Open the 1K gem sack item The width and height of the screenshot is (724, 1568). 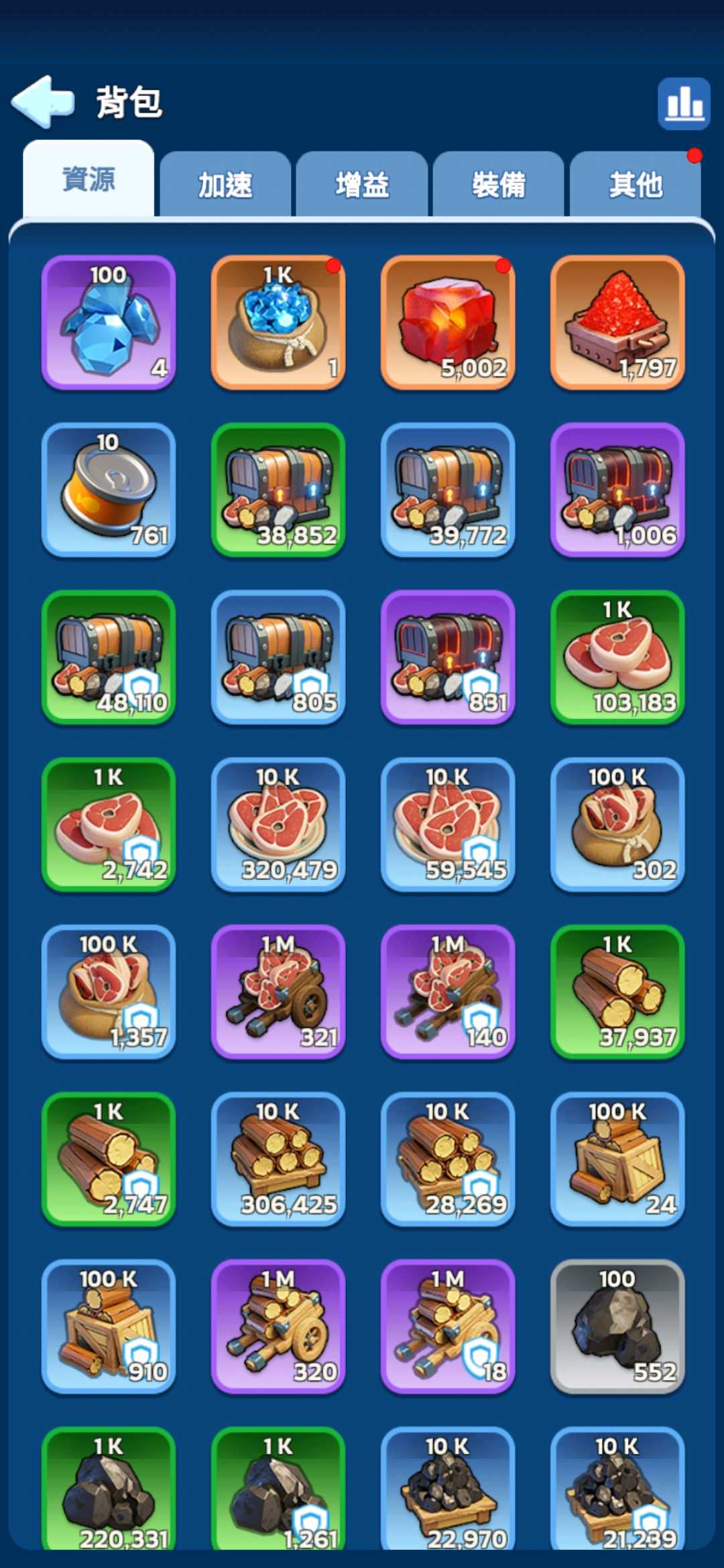(278, 322)
